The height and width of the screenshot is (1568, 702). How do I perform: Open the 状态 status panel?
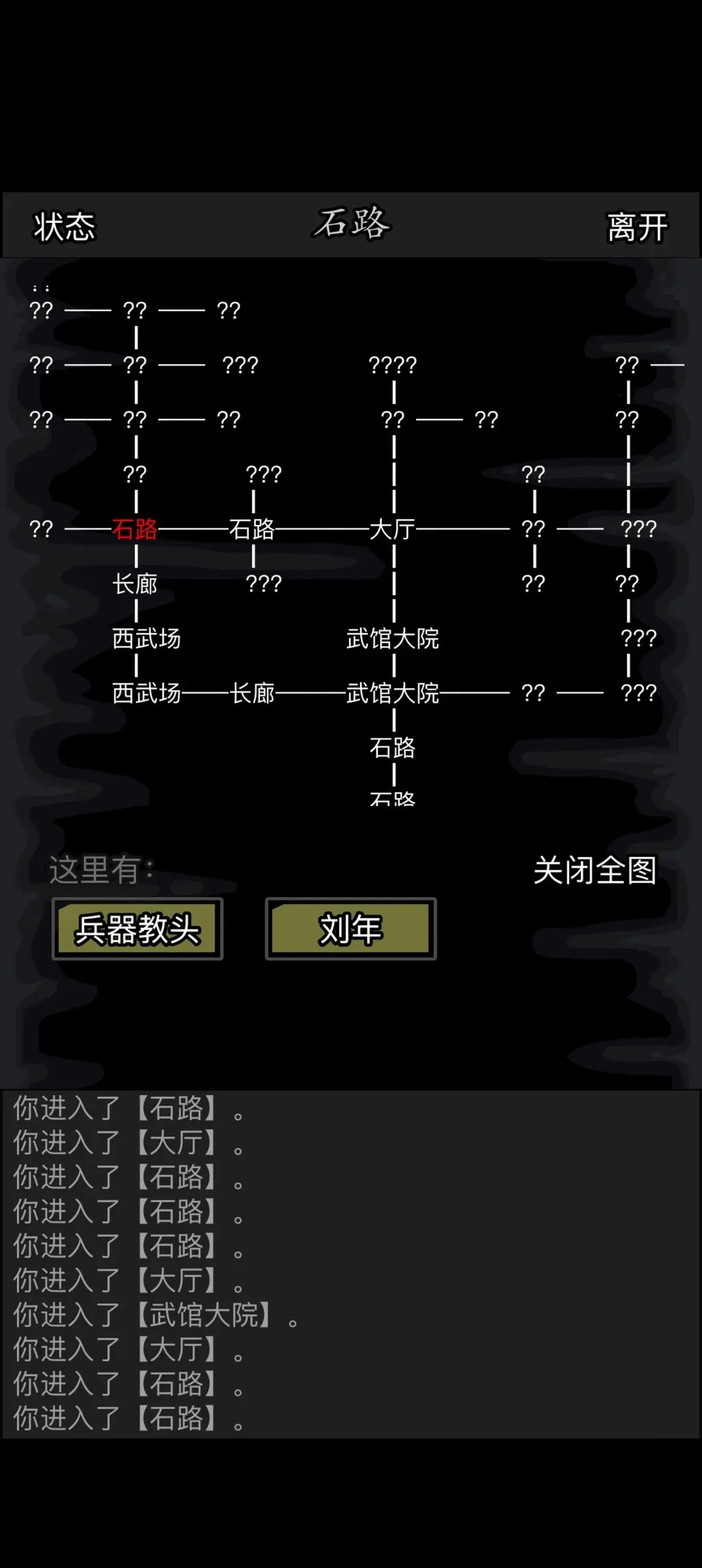coord(64,227)
